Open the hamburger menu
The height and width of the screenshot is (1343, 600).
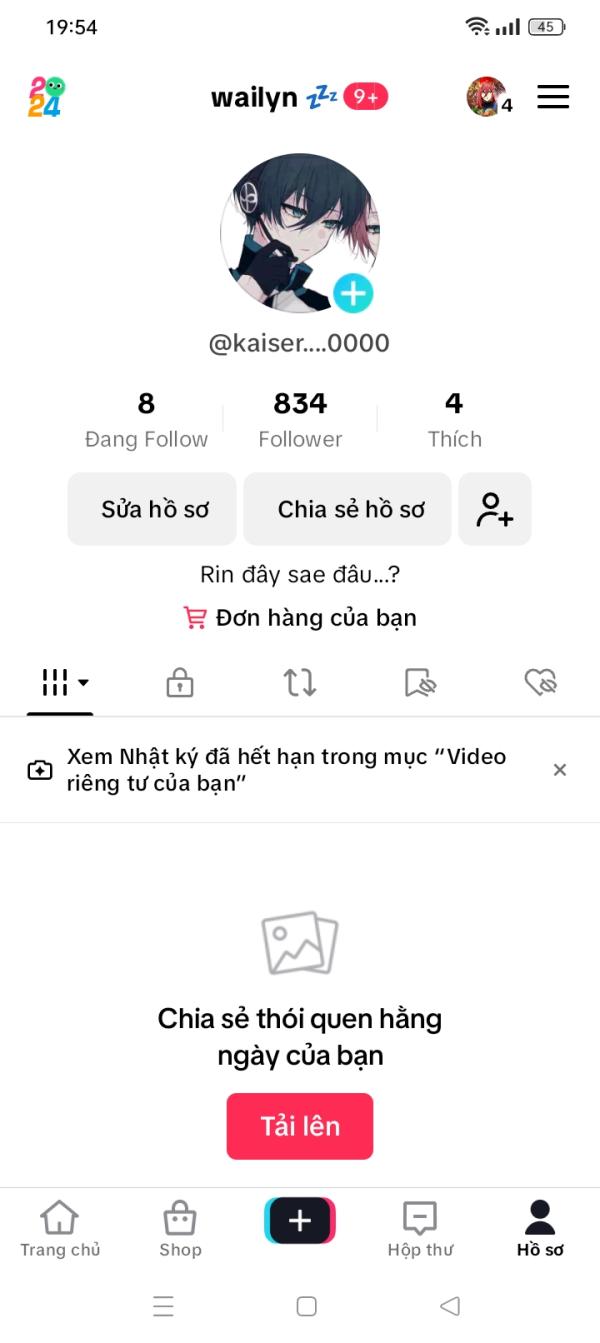pyautogui.click(x=553, y=97)
